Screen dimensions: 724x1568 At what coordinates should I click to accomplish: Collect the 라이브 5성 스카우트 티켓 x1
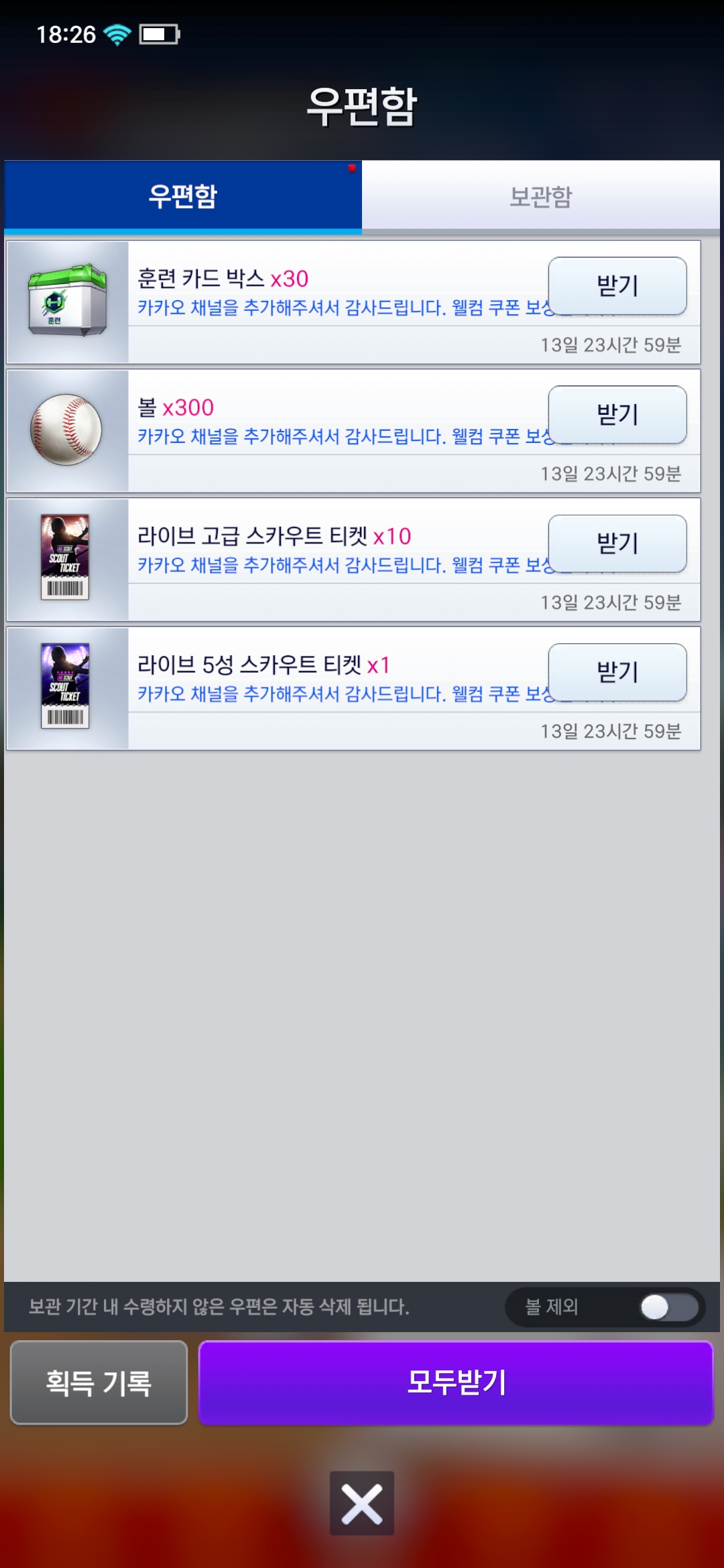click(x=617, y=672)
